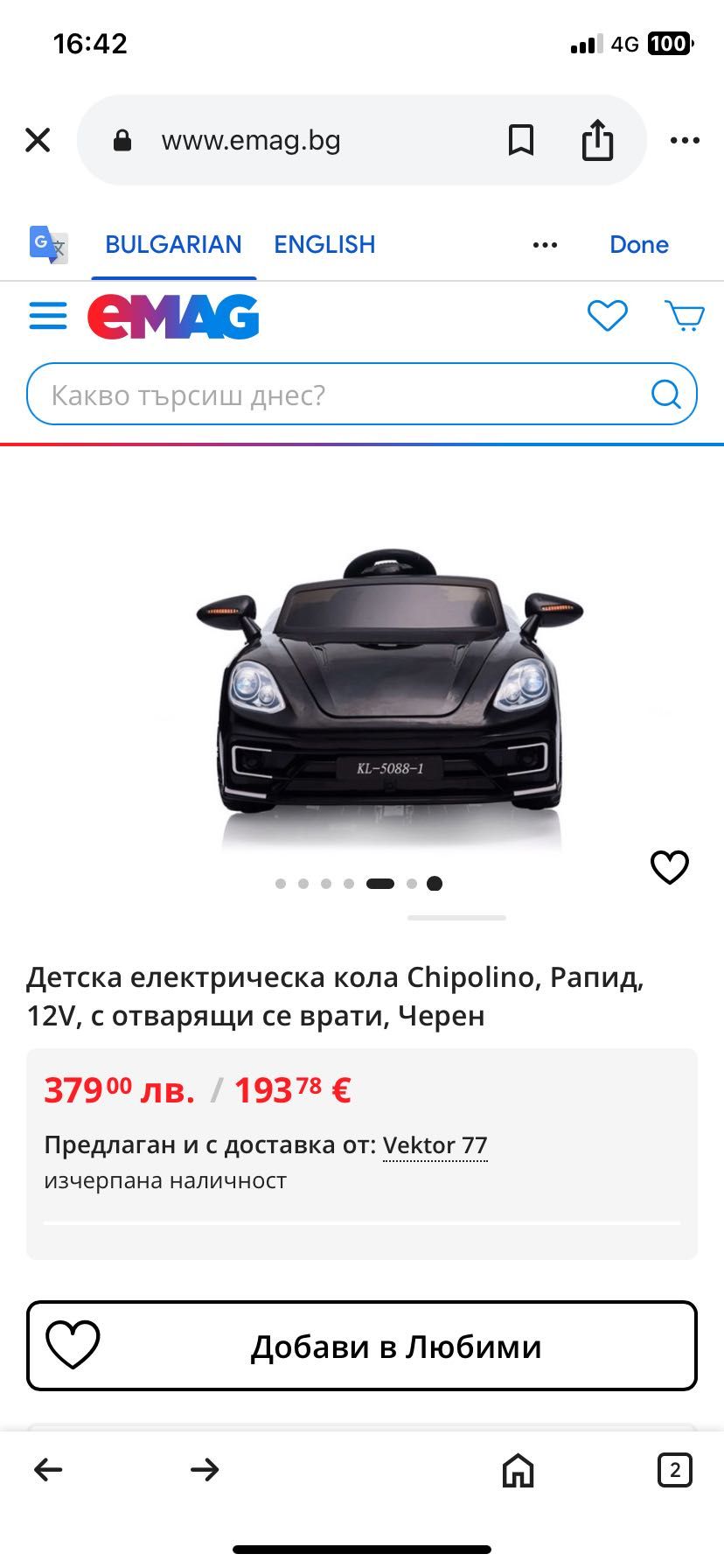Viewport: 724px width, 1568px height.
Task: Open the eMAG hamburger menu
Action: point(48,316)
